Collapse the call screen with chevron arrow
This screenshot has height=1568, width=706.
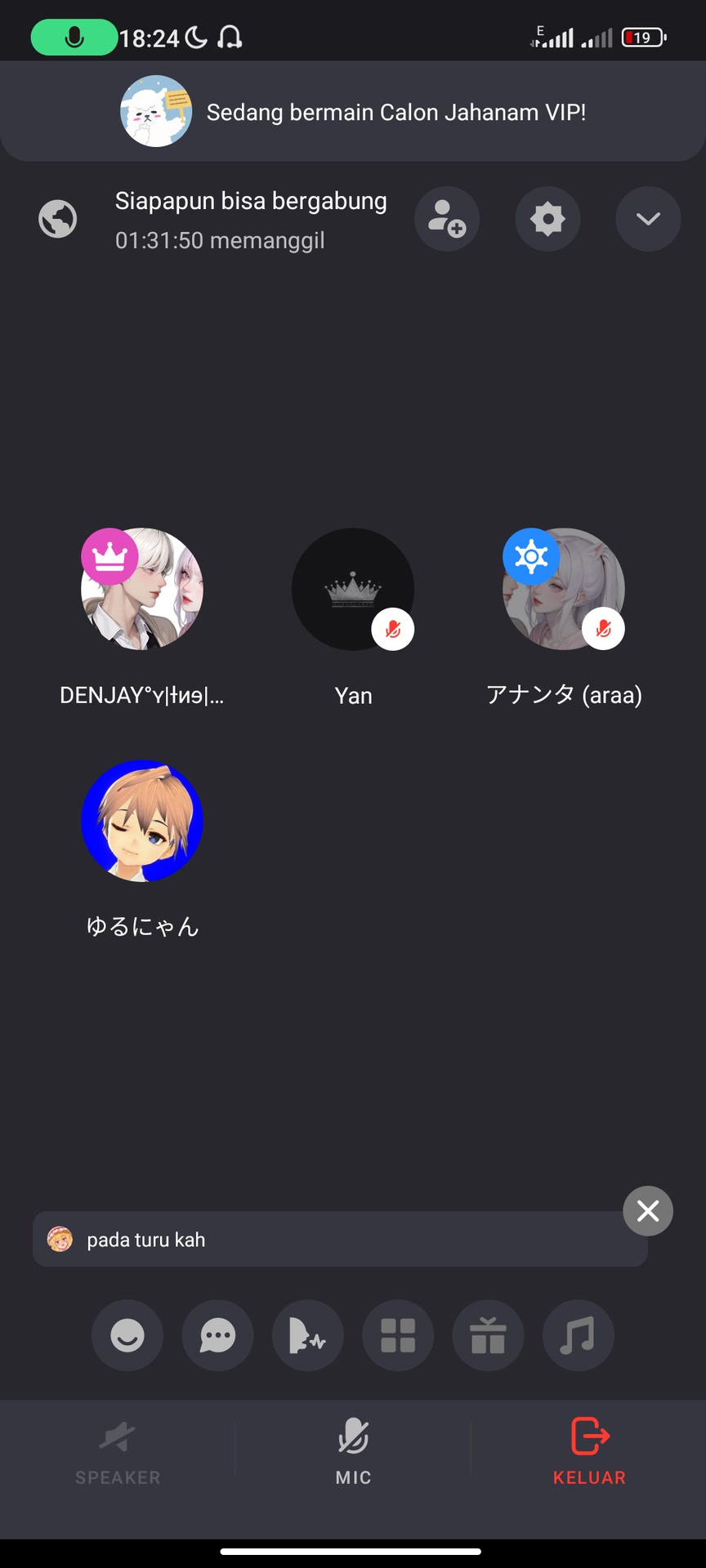[648, 219]
